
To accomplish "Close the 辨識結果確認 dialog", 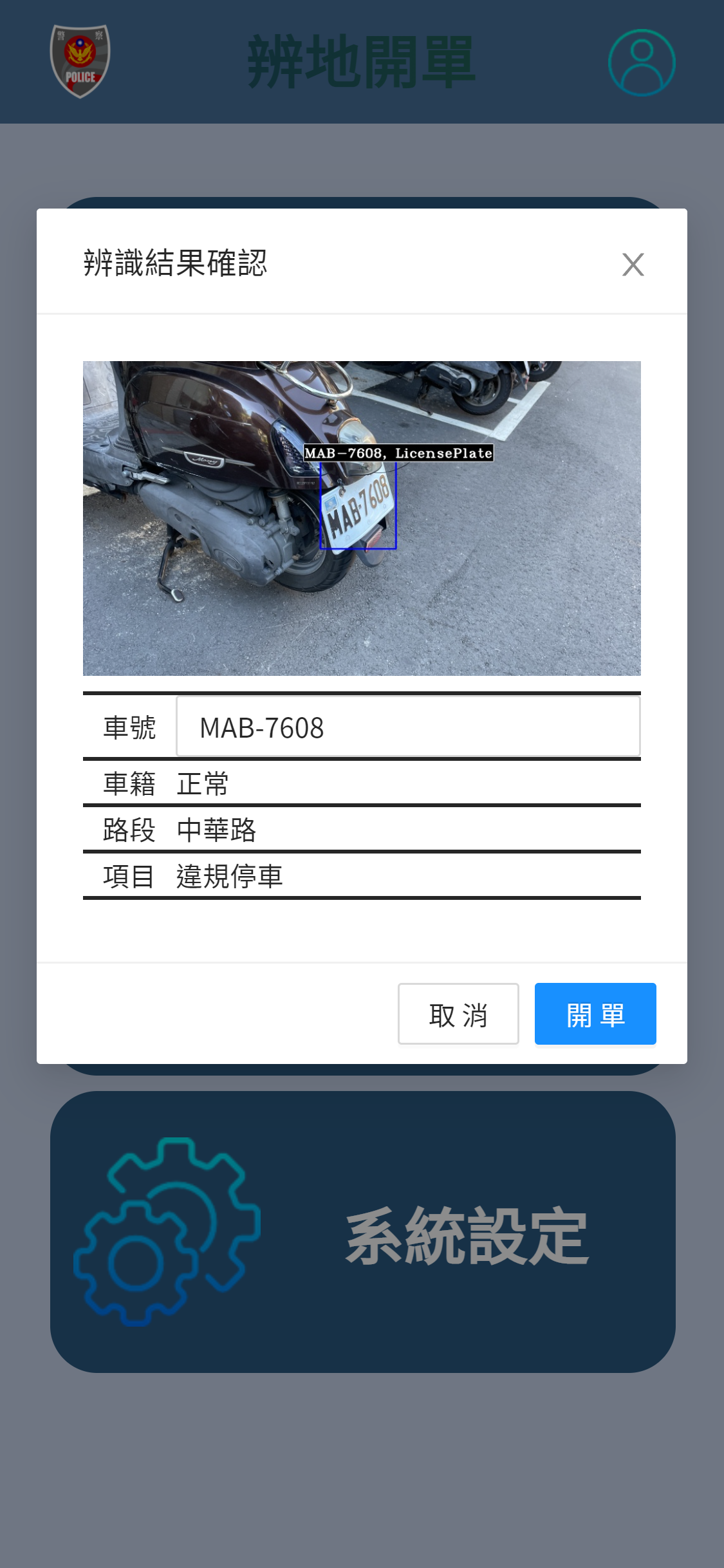I will tap(633, 265).
